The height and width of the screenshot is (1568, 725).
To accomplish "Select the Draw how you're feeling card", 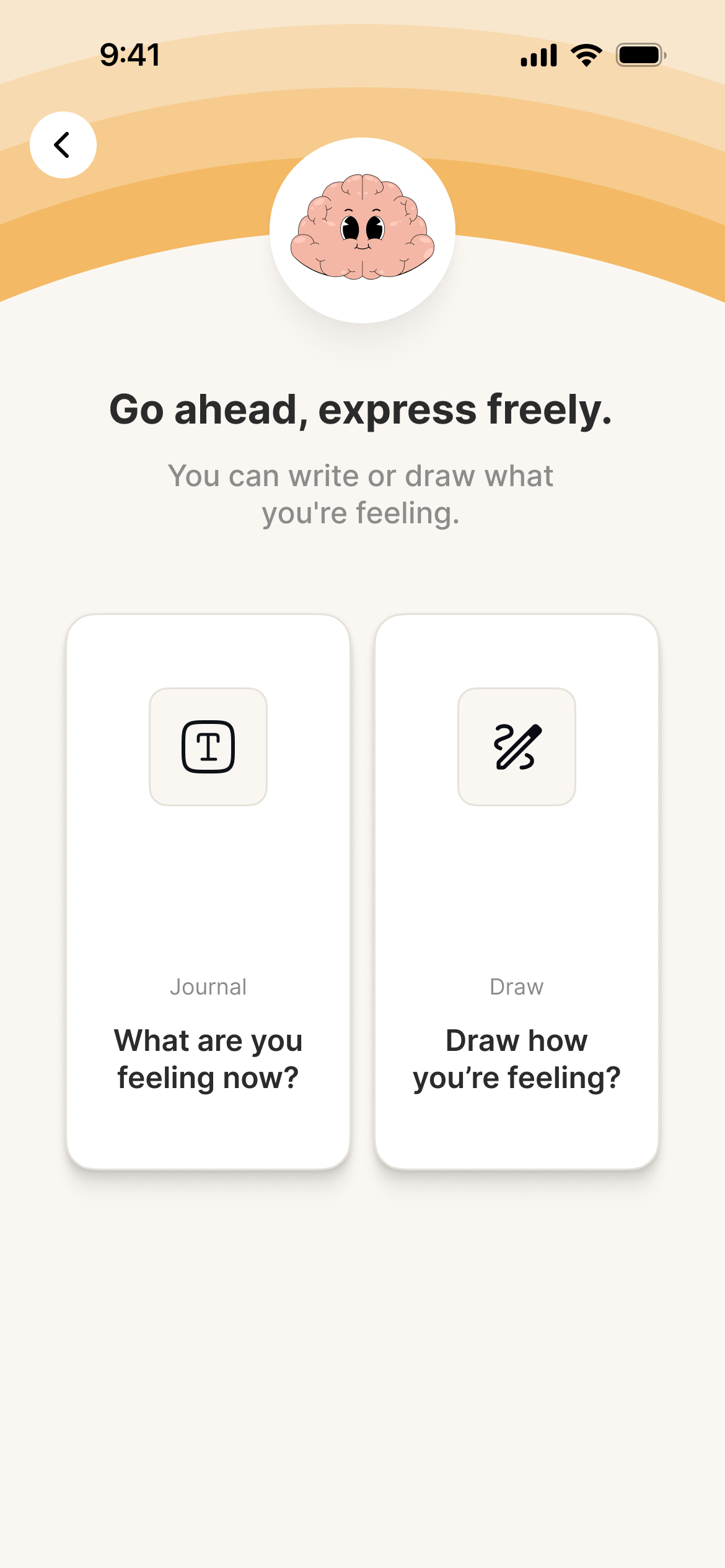I will tap(517, 892).
